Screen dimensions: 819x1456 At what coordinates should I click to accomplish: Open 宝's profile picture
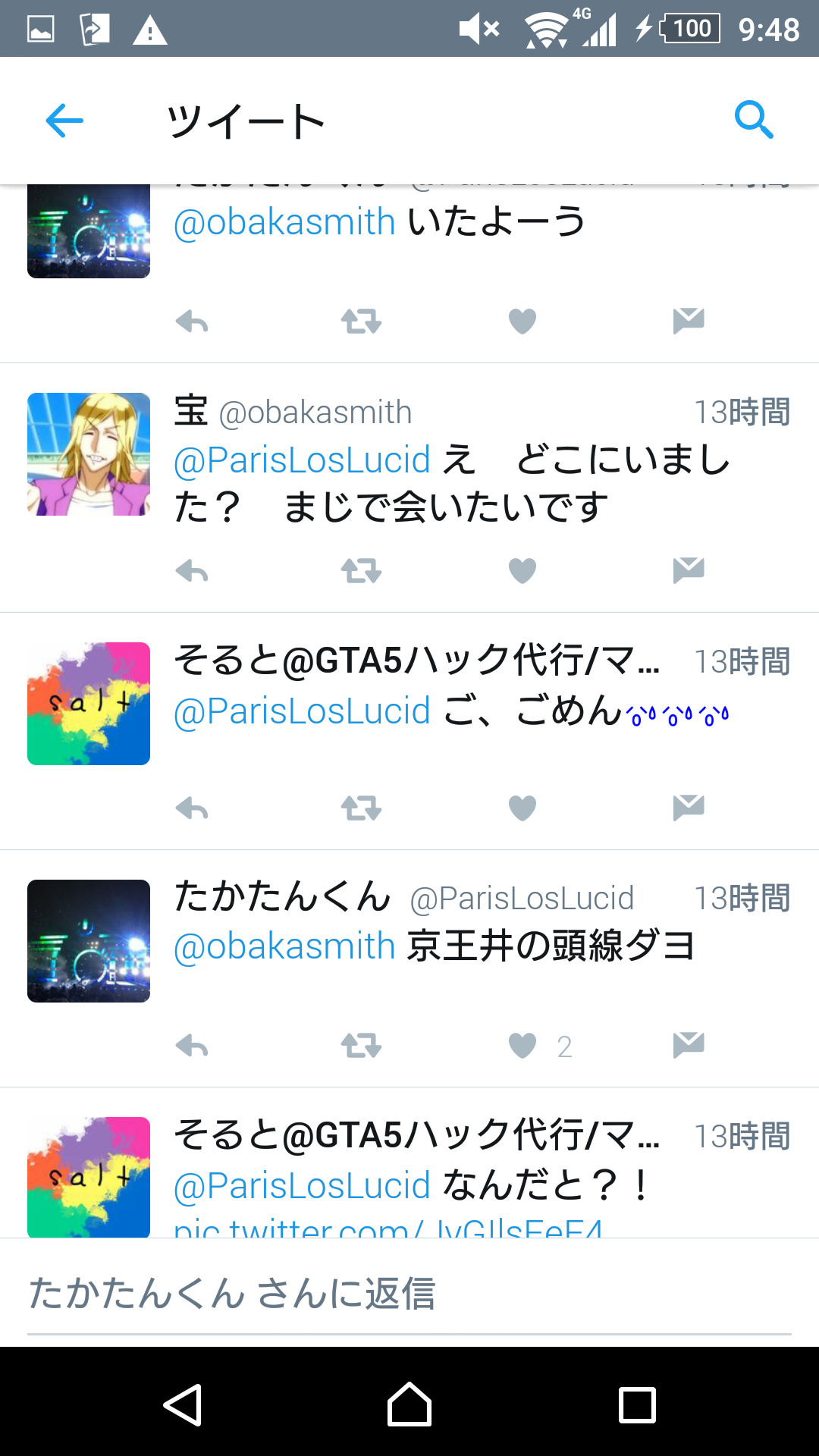click(x=89, y=454)
